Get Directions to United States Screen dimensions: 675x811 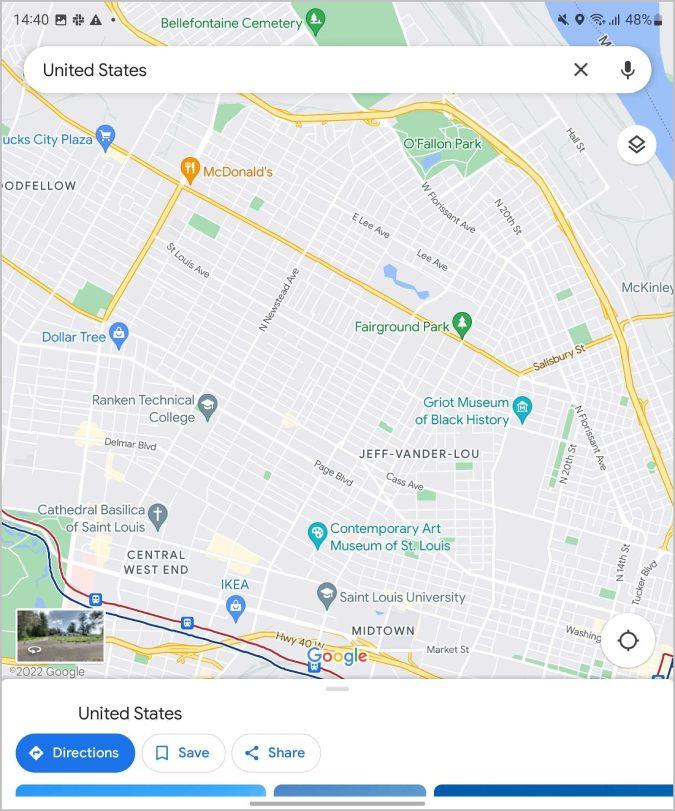click(x=75, y=753)
